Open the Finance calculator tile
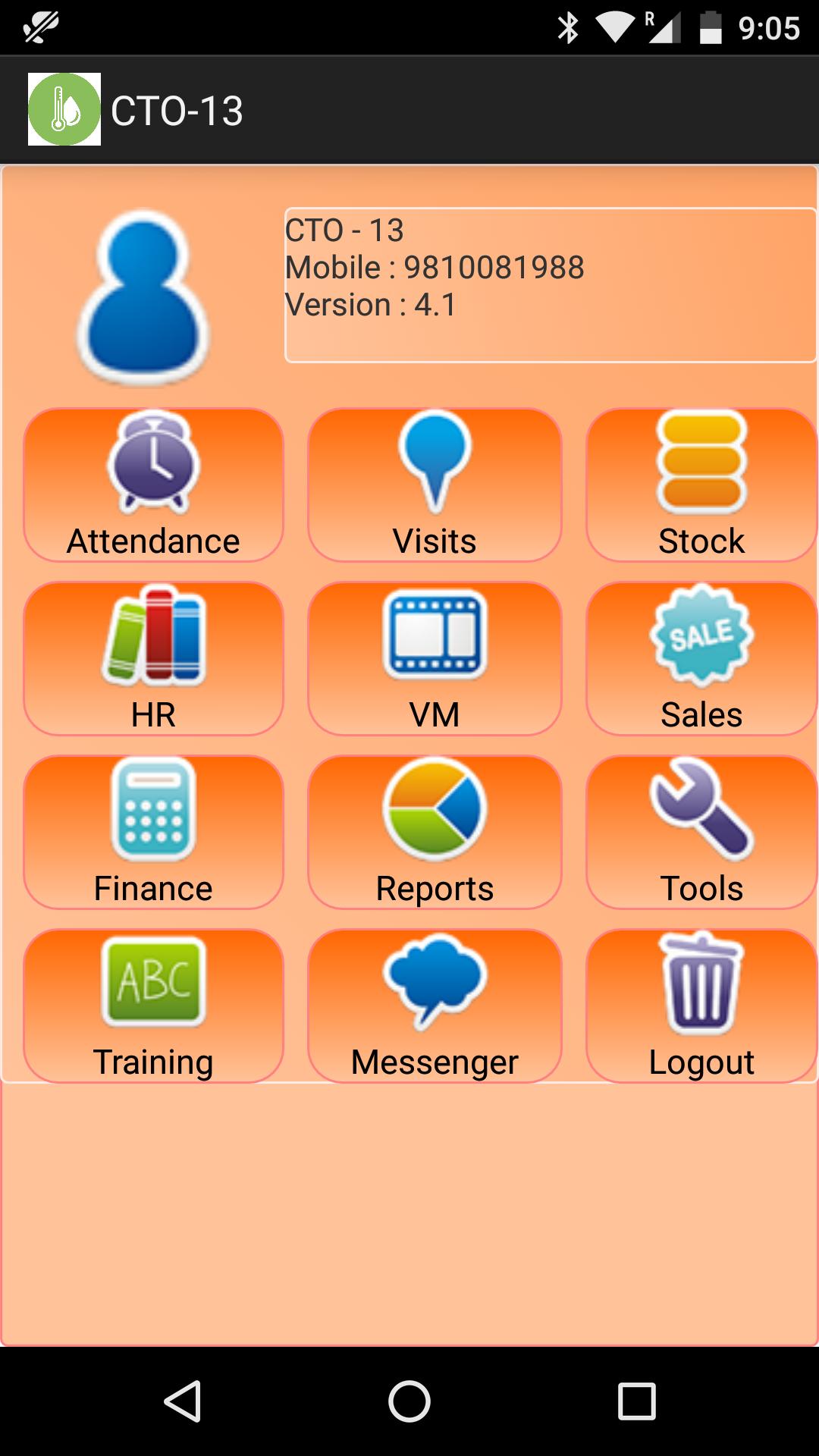The height and width of the screenshot is (1456, 819). coord(153,832)
